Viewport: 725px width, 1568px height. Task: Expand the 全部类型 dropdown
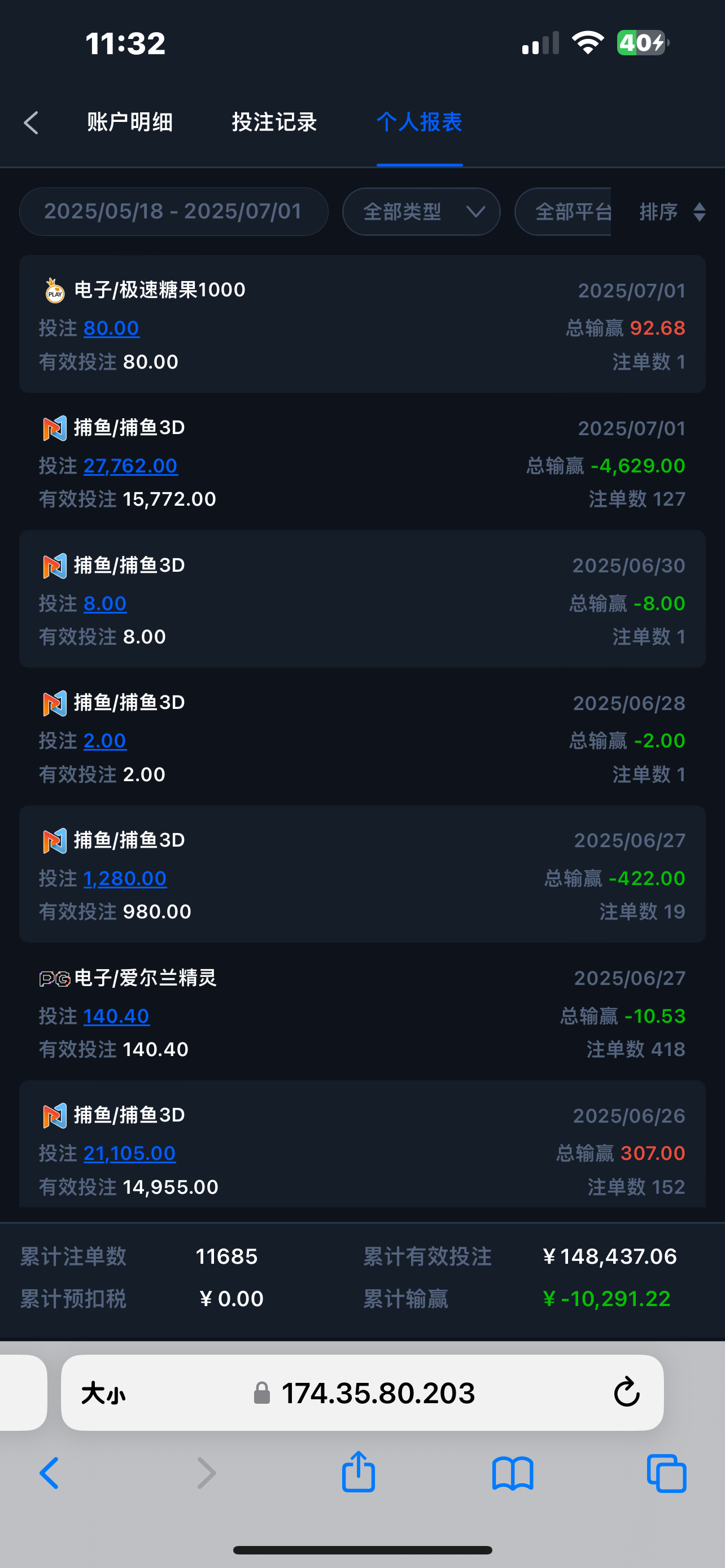point(421,211)
